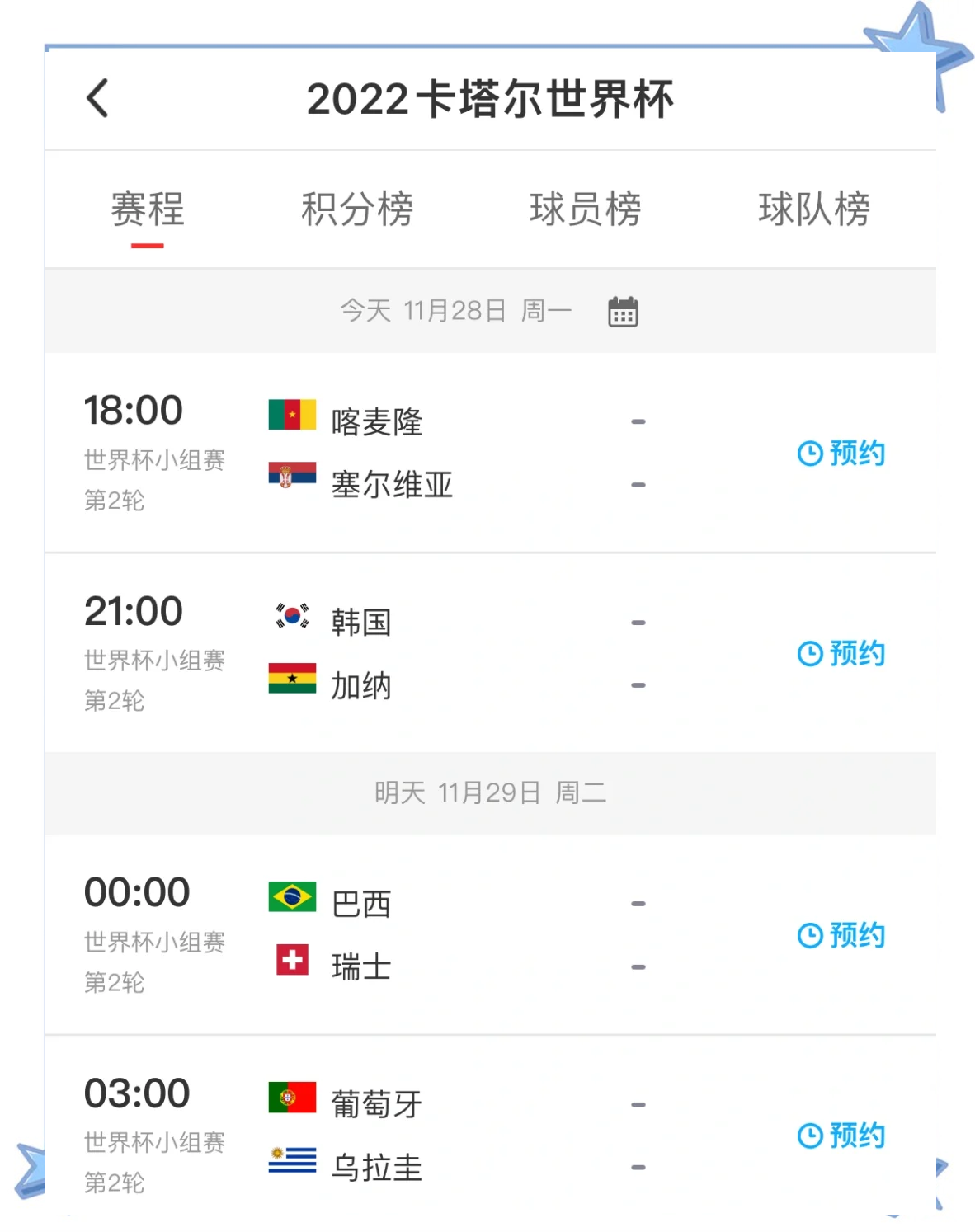Viewport: 975px width, 1232px height.
Task: Select the 赛程 tab
Action: (x=148, y=209)
